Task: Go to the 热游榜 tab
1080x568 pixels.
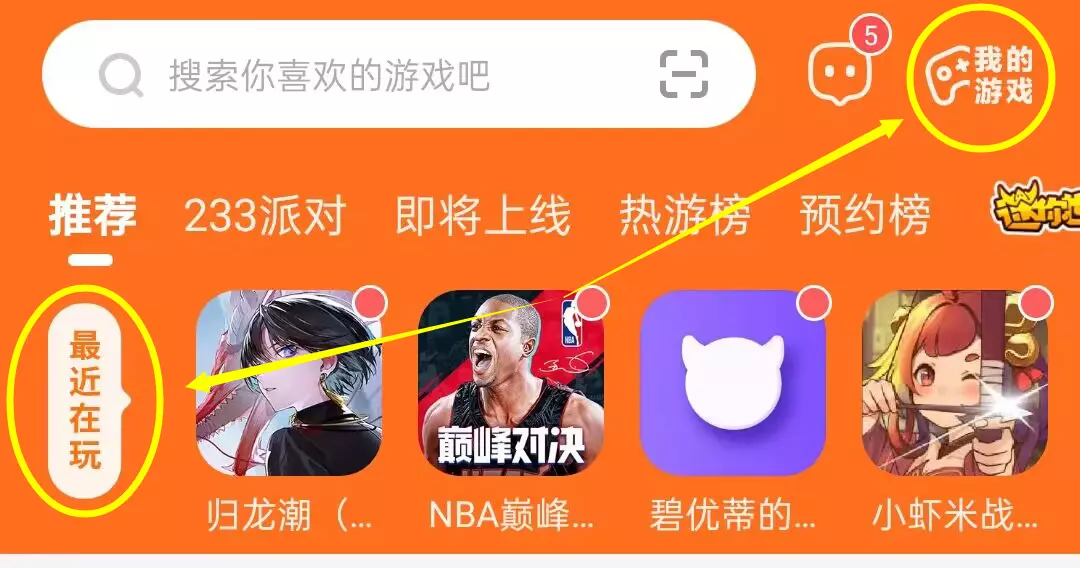Action: click(x=685, y=215)
